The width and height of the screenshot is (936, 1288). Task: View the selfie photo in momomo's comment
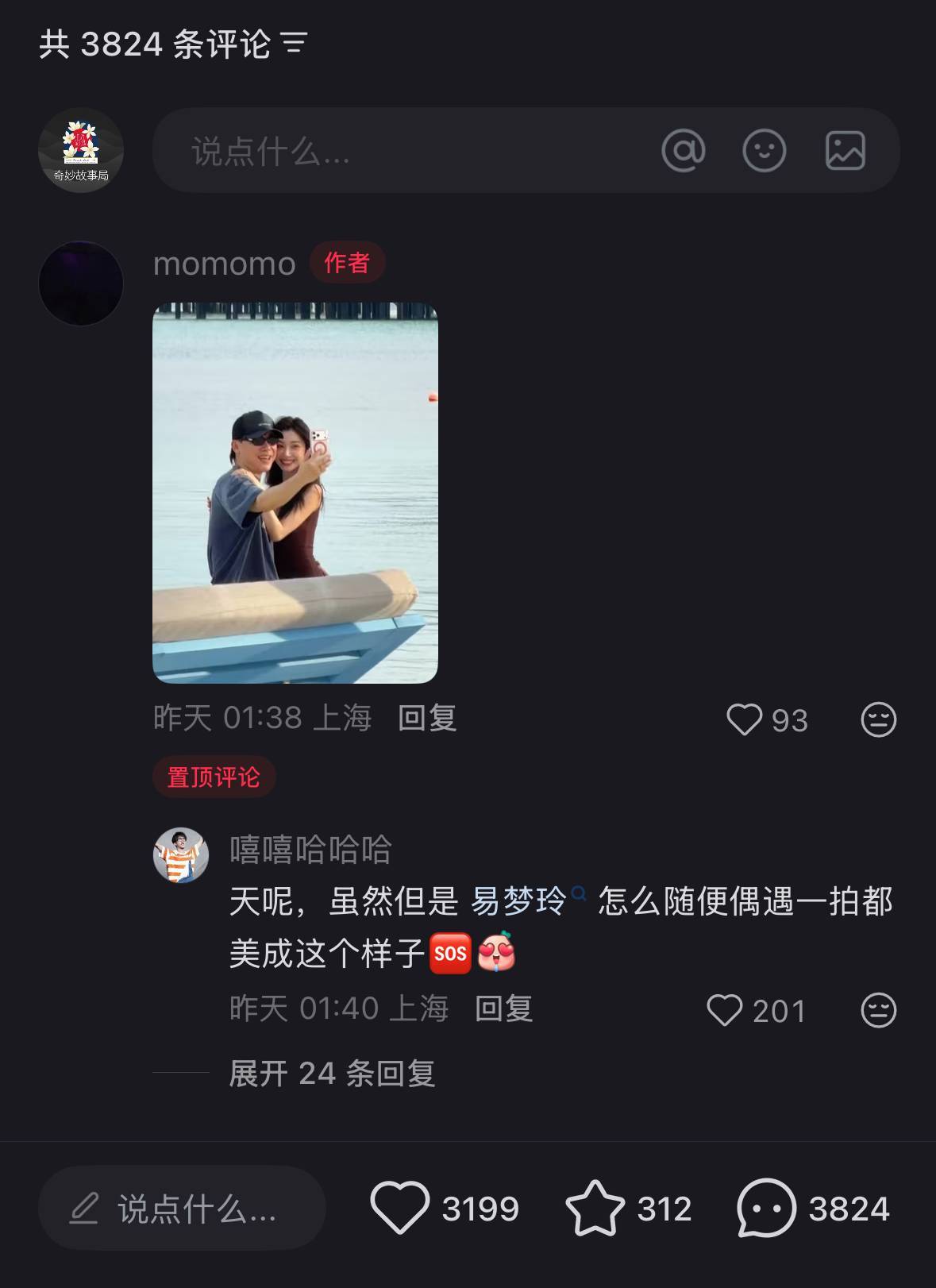[x=295, y=492]
